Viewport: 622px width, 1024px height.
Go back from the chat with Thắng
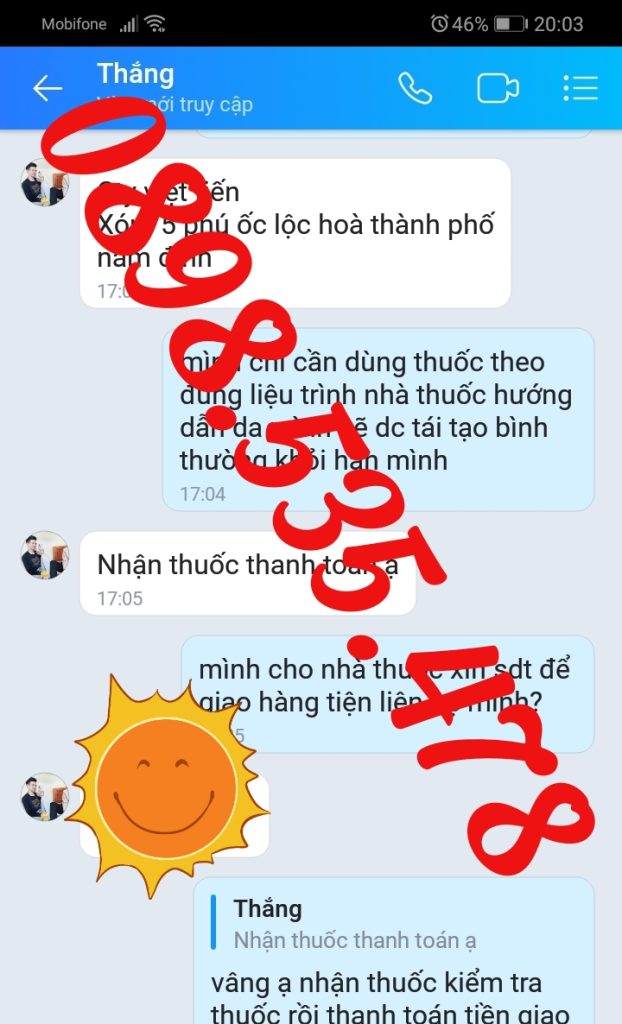[47, 88]
